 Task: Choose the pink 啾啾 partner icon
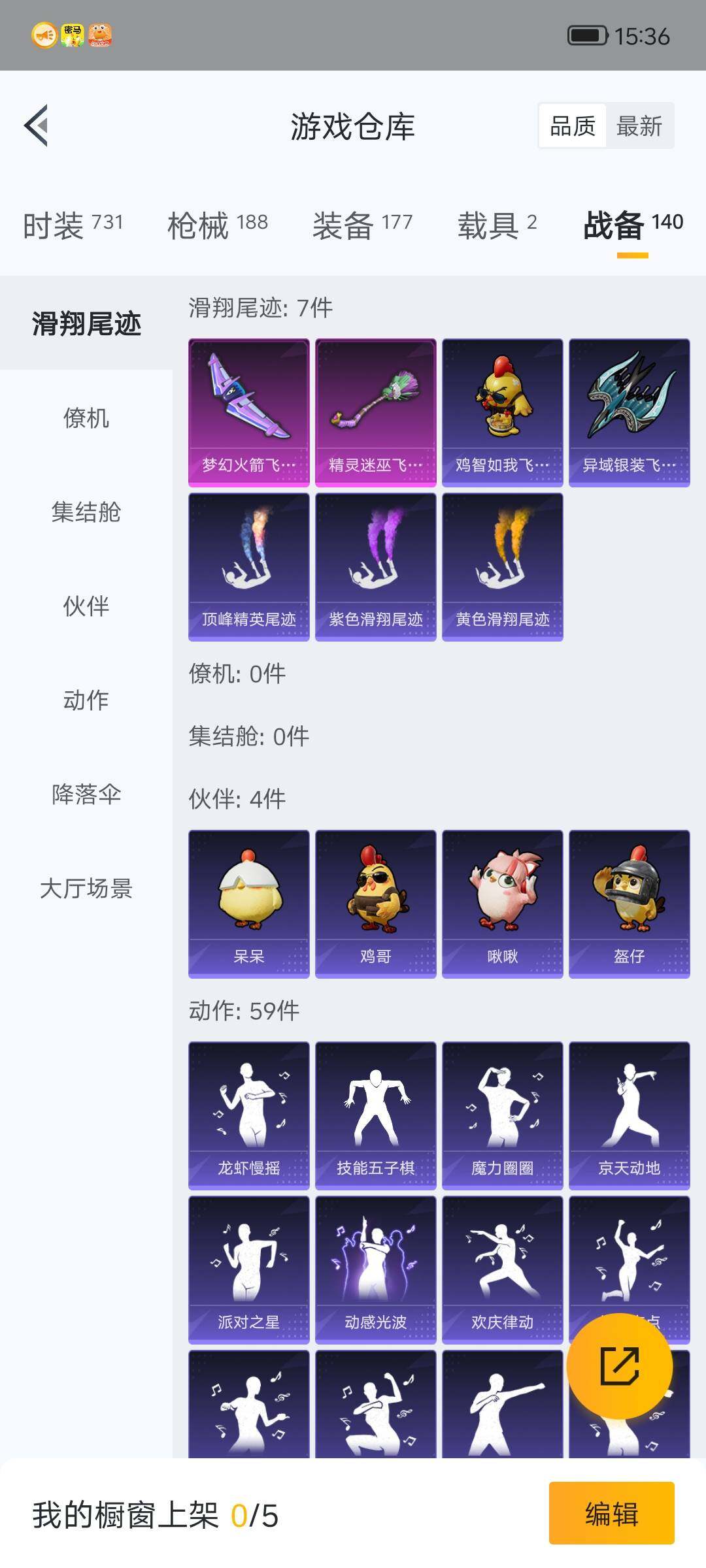point(502,902)
